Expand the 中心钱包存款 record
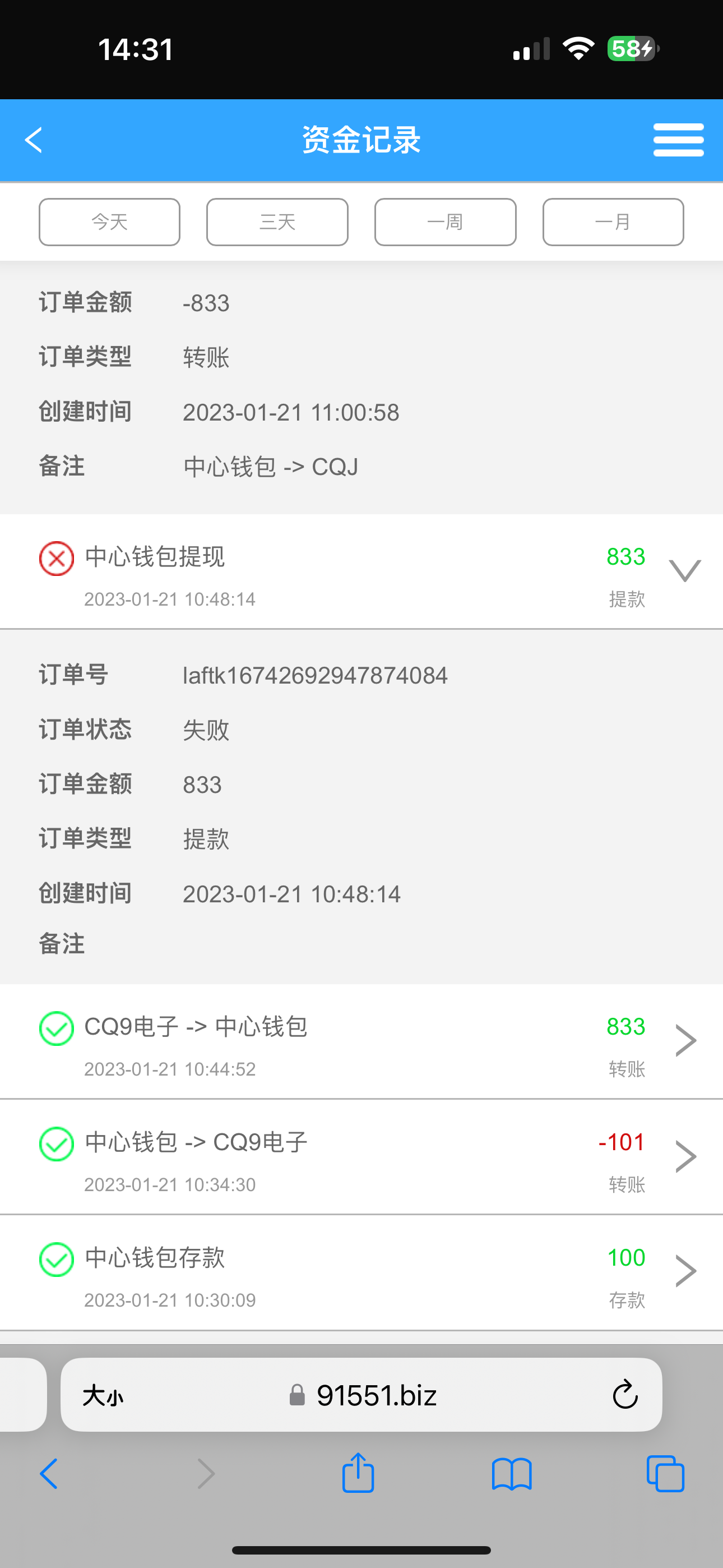Image resolution: width=723 pixels, height=1568 pixels. [x=685, y=1271]
